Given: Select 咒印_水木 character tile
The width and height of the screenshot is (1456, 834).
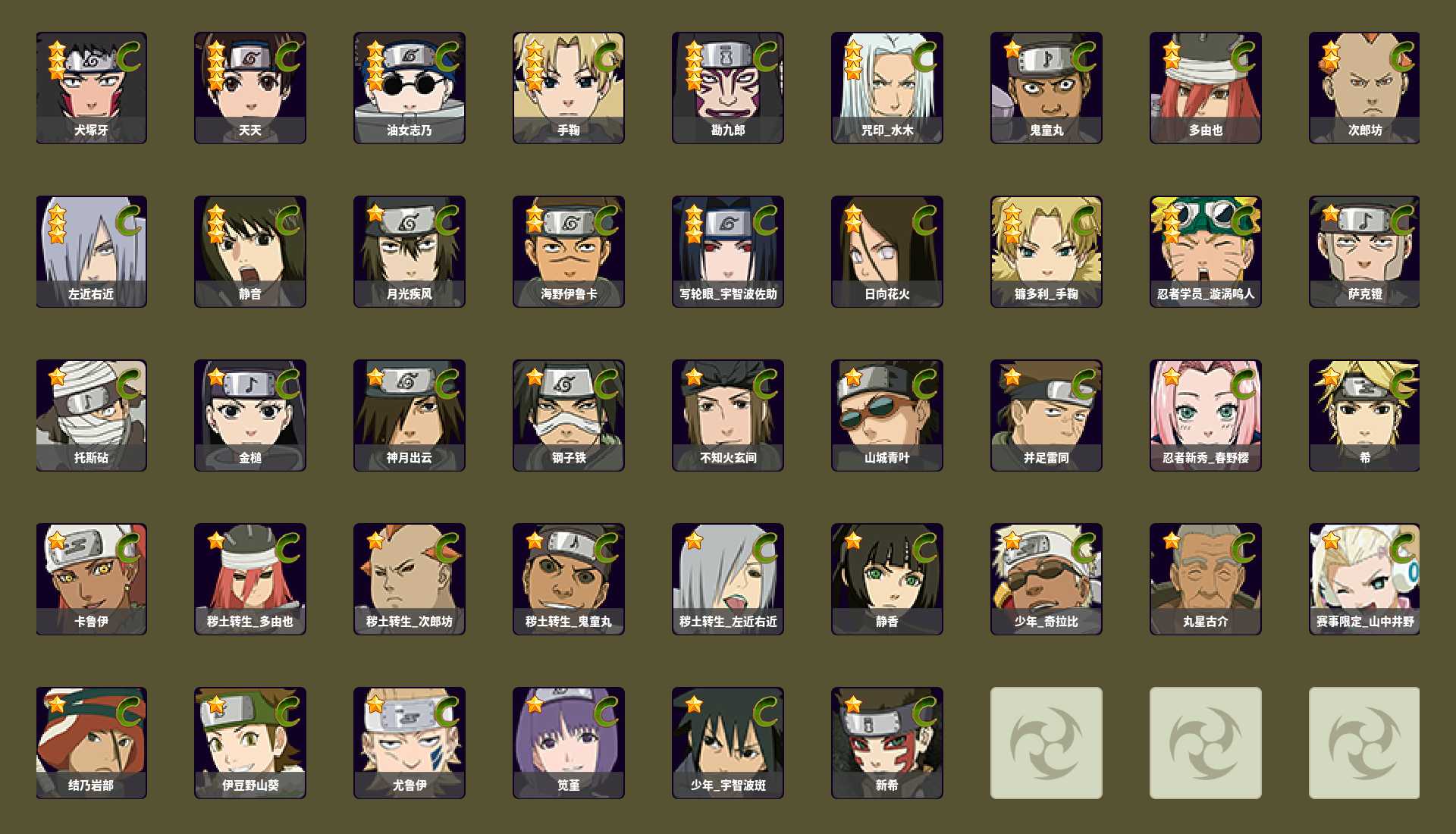Looking at the screenshot, I should click(887, 87).
